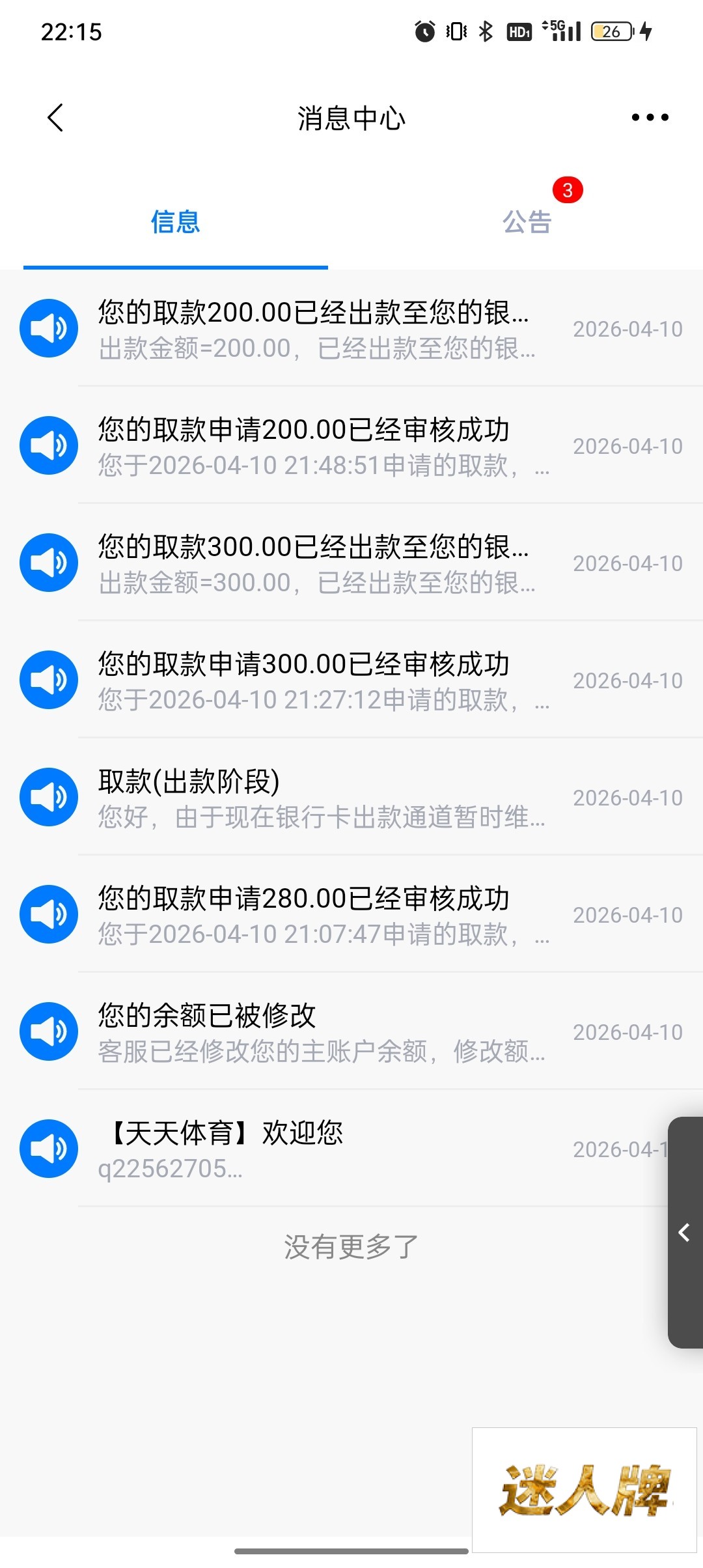Switch to the 公告 tab
Screen dimensions: 703x1568
527,222
